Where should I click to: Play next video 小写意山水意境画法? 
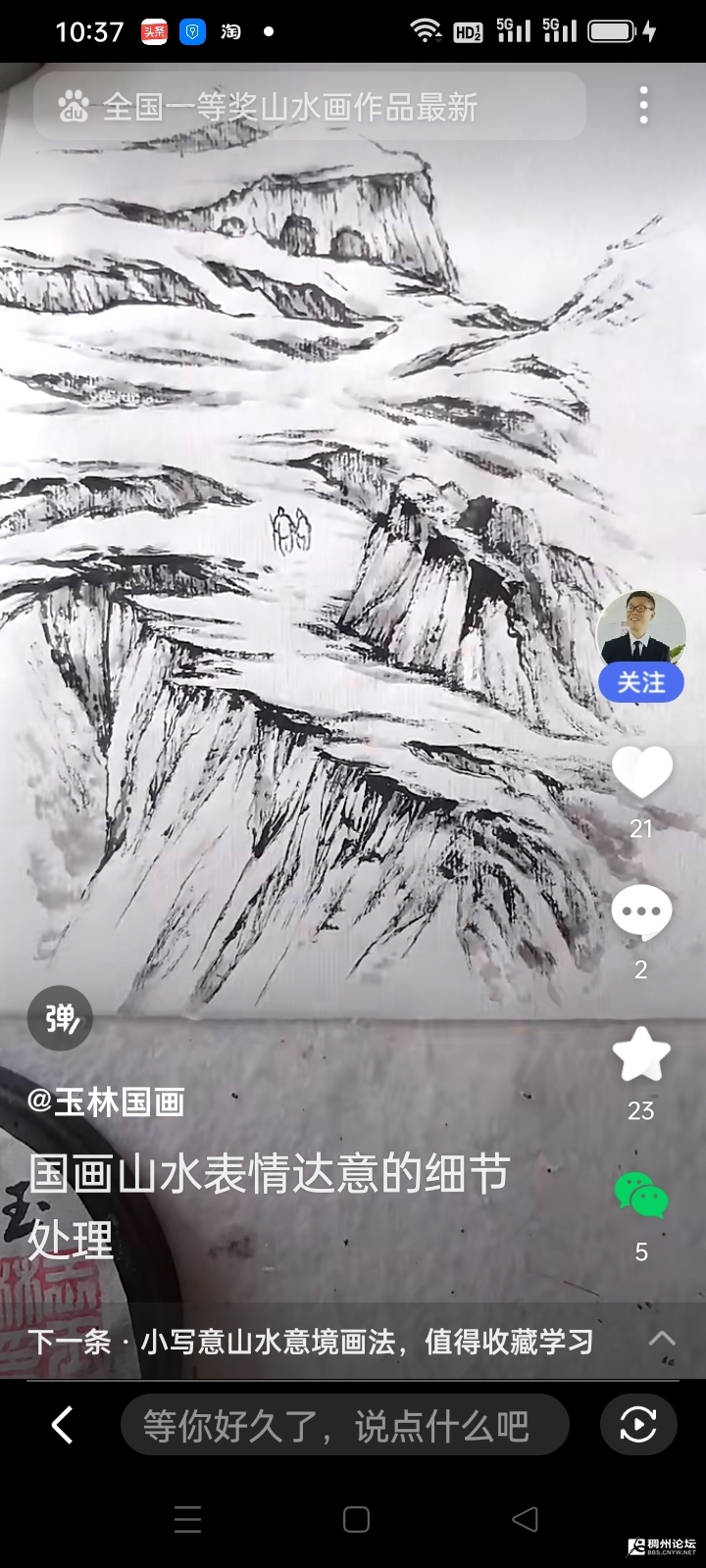[312, 1341]
